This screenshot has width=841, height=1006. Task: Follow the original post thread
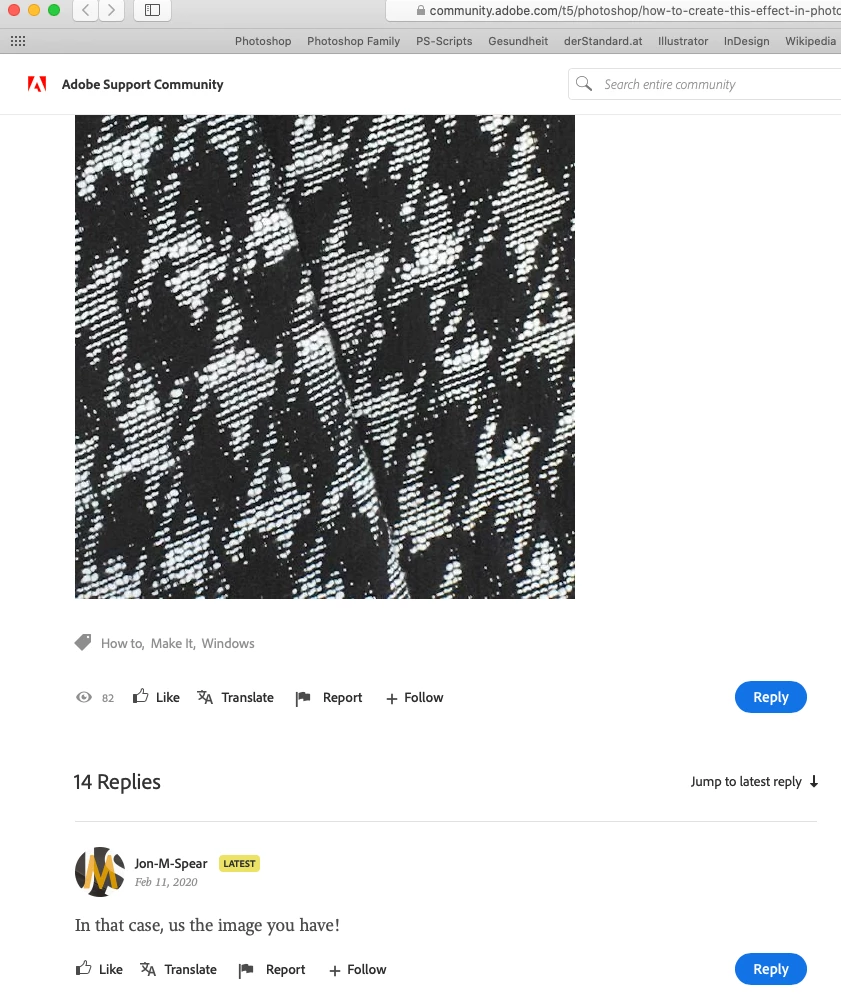(x=415, y=698)
